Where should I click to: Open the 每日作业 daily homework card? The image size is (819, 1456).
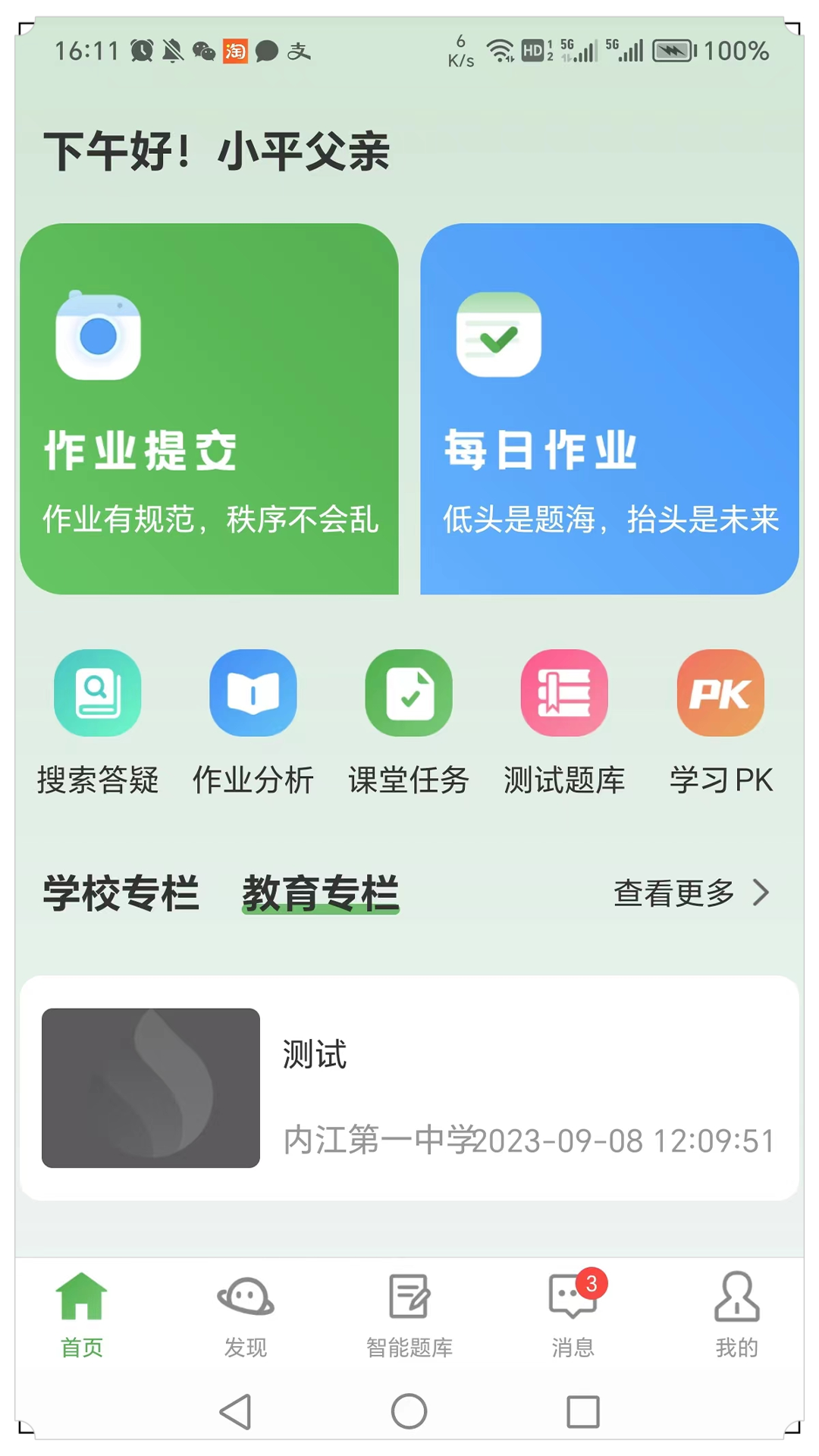(x=609, y=409)
